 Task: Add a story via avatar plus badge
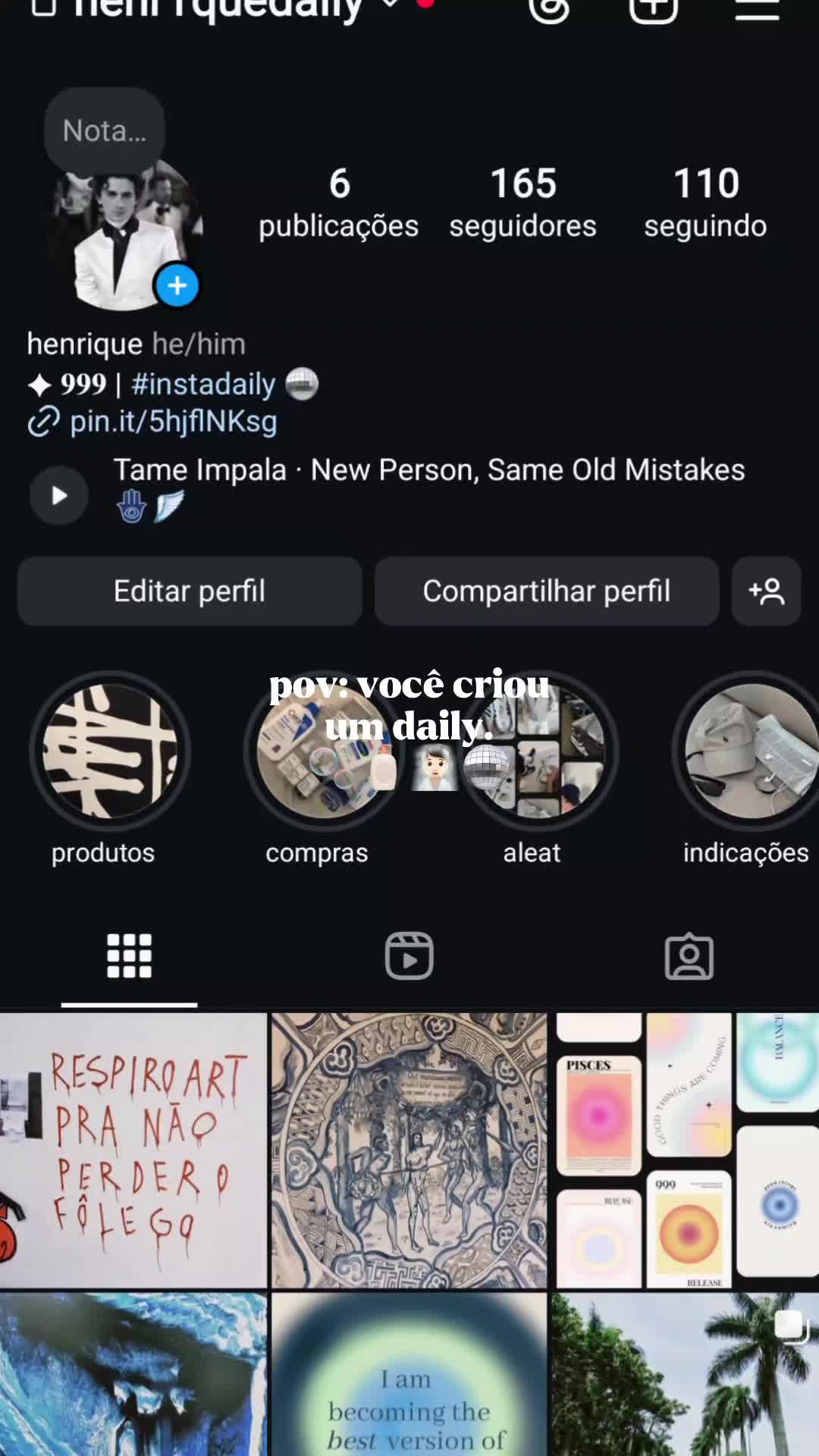177,285
